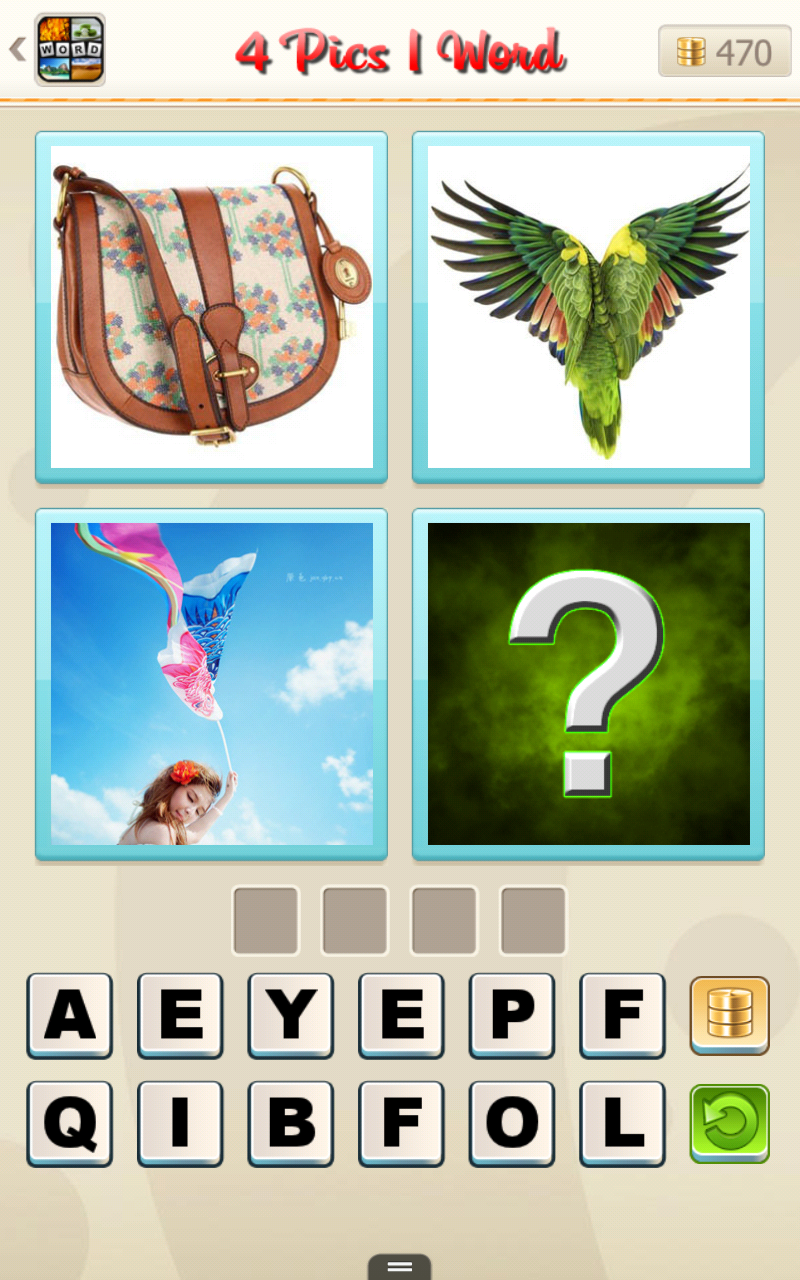Select the letter L tile
Image resolution: width=800 pixels, height=1280 pixels.
pos(622,1123)
